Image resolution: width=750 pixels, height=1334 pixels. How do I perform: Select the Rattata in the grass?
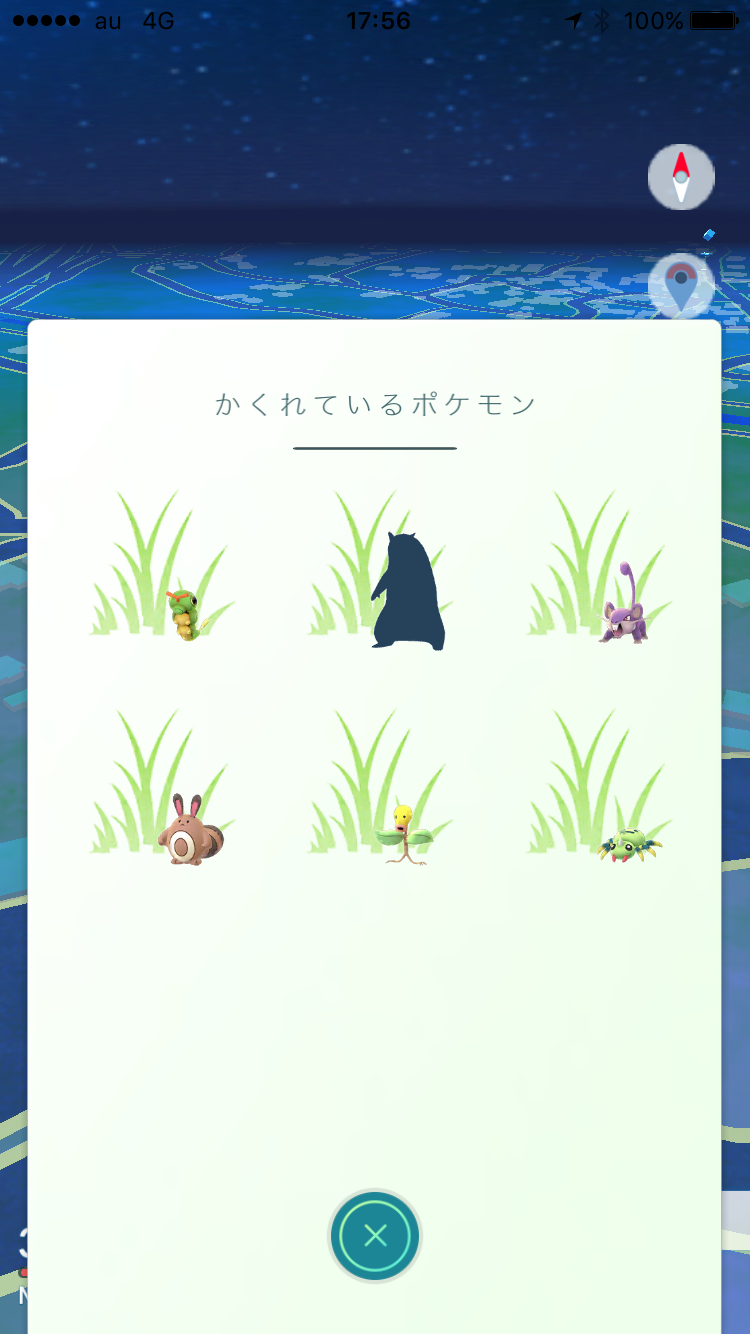point(626,603)
